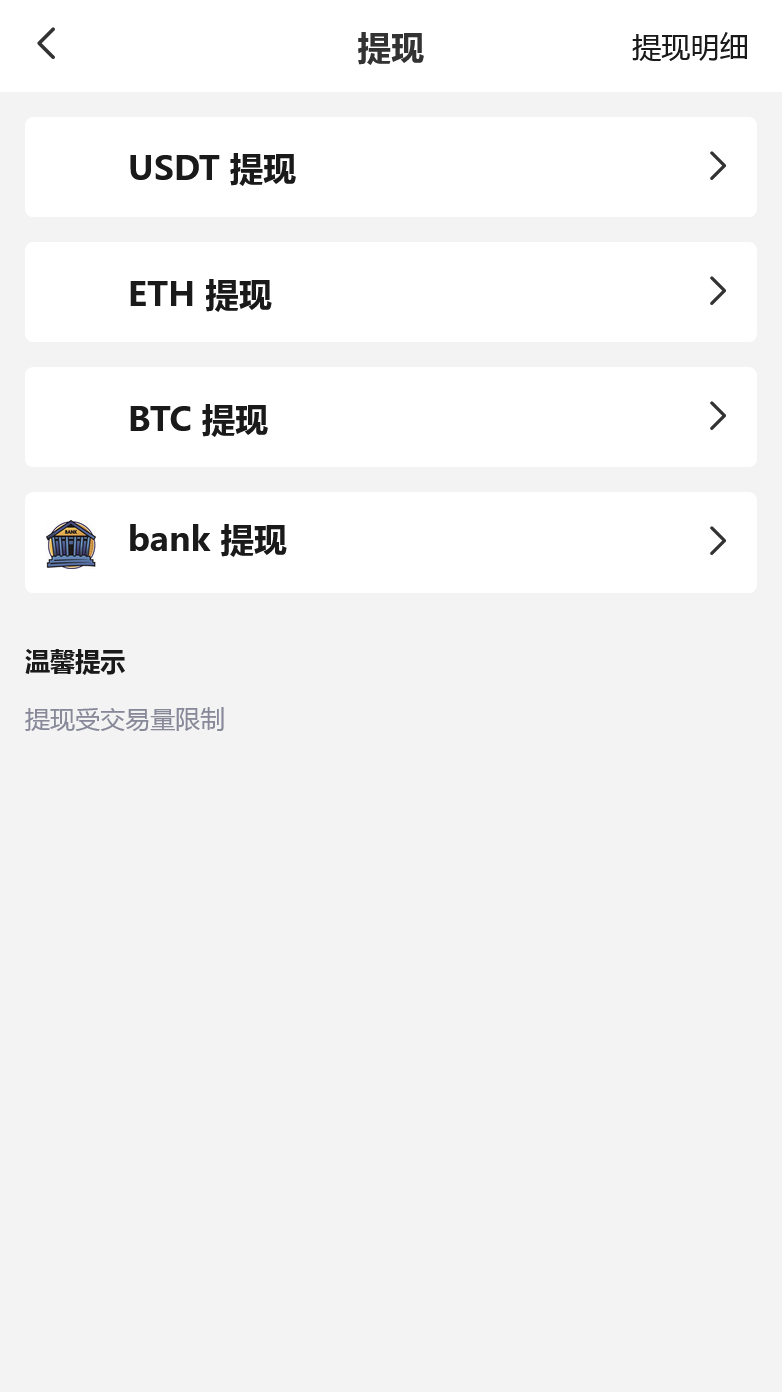
Task: Select 提现明细 in the top right
Action: pos(690,47)
